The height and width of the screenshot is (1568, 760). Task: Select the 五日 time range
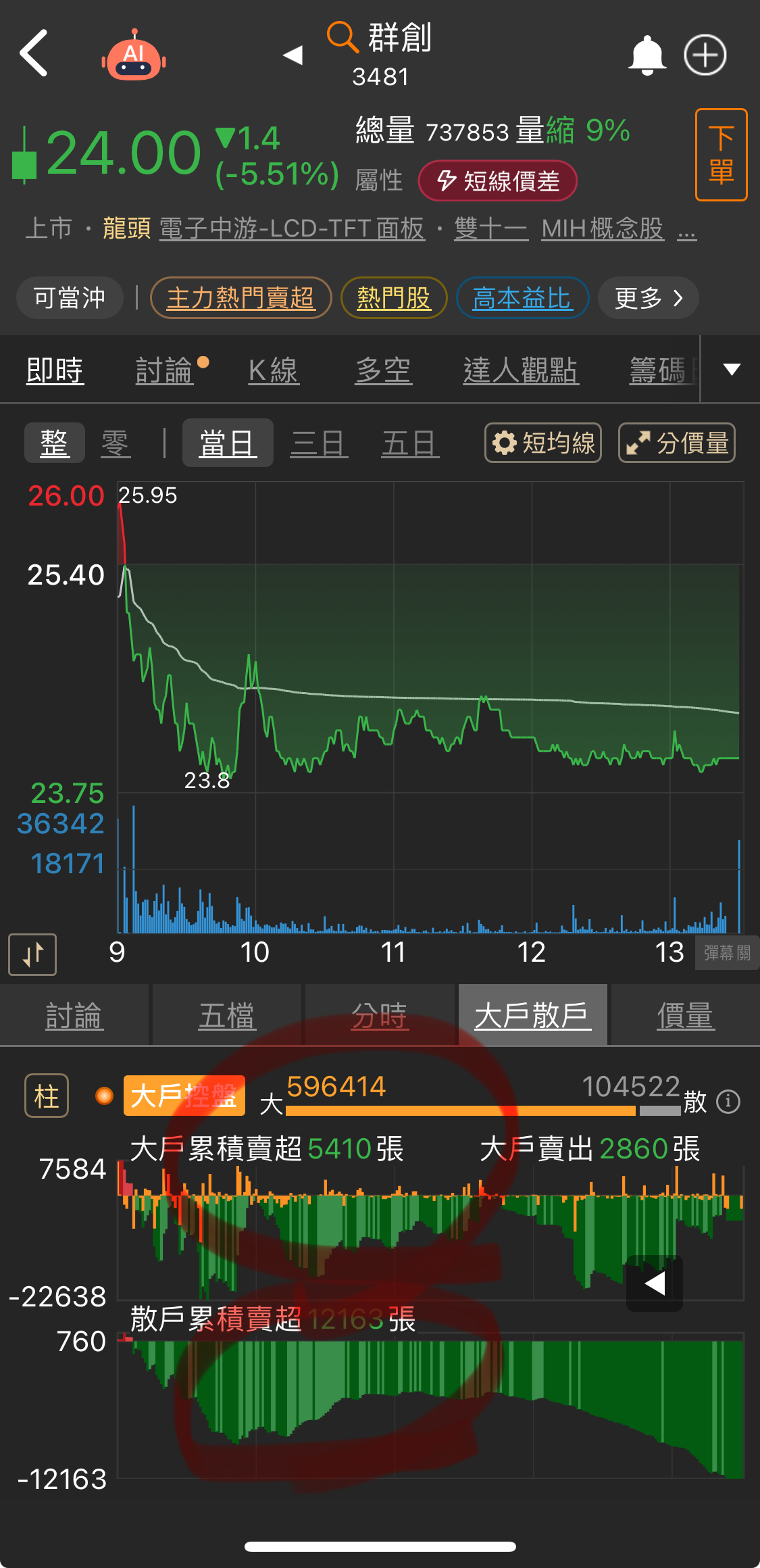[x=409, y=443]
